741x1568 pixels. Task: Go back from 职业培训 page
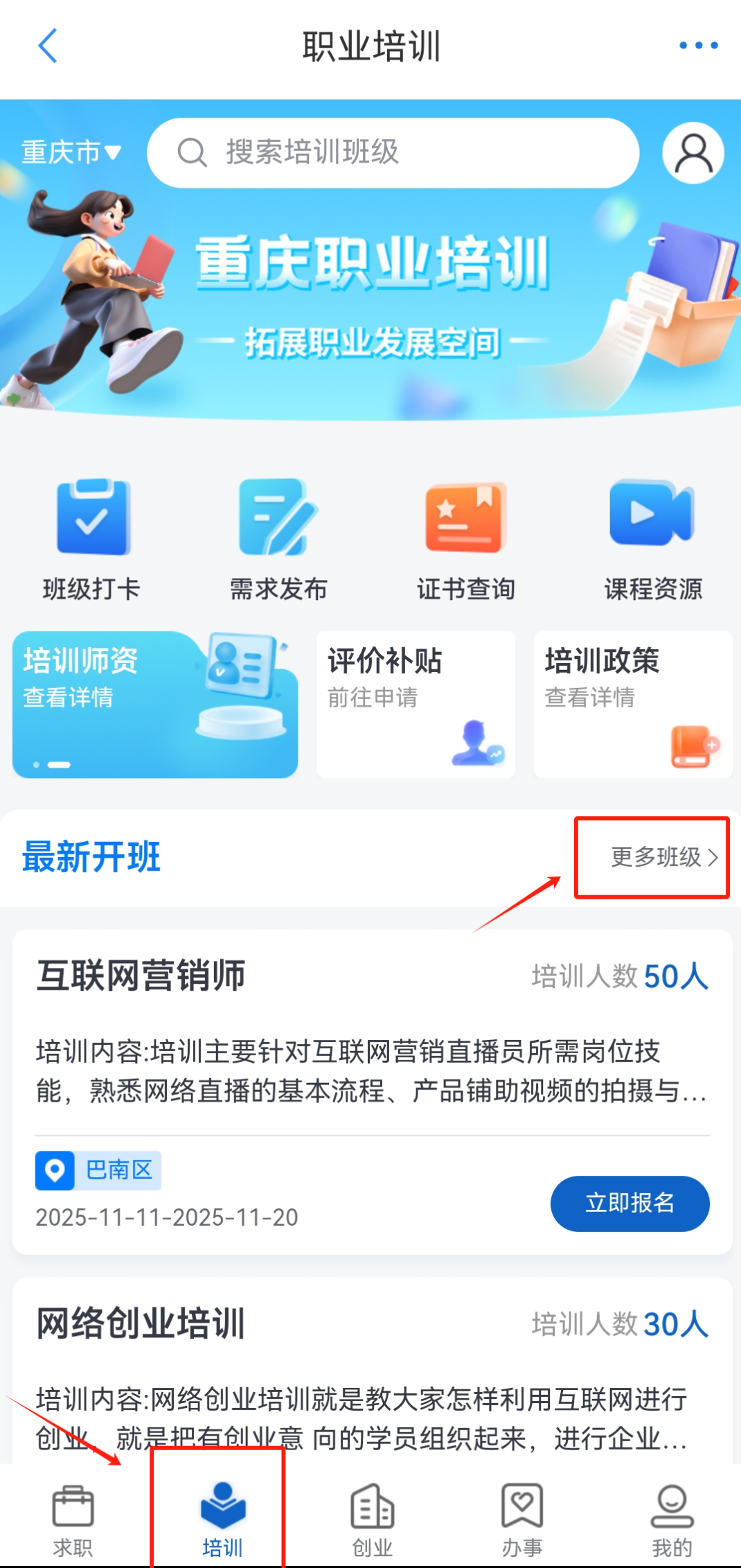coord(47,46)
